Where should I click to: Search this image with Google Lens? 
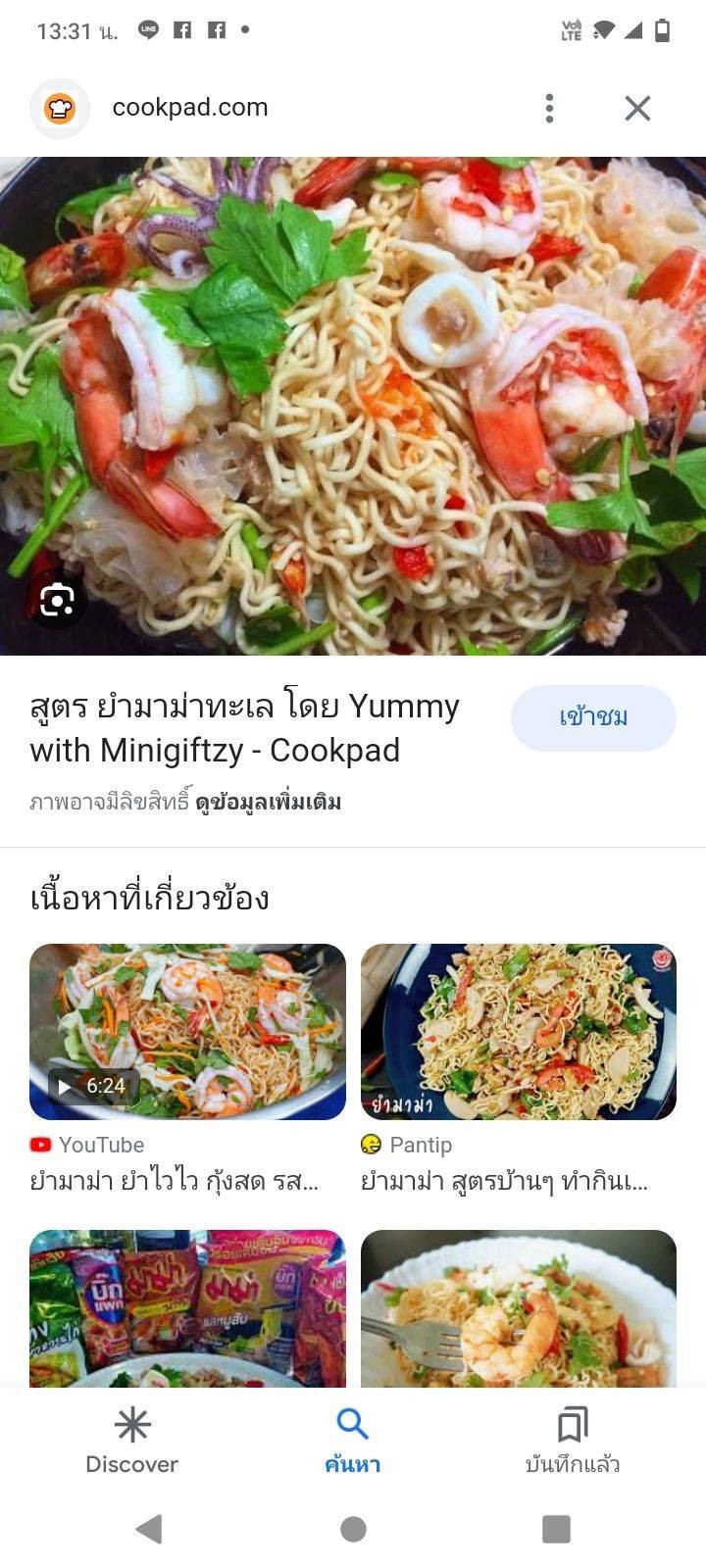pyautogui.click(x=57, y=600)
